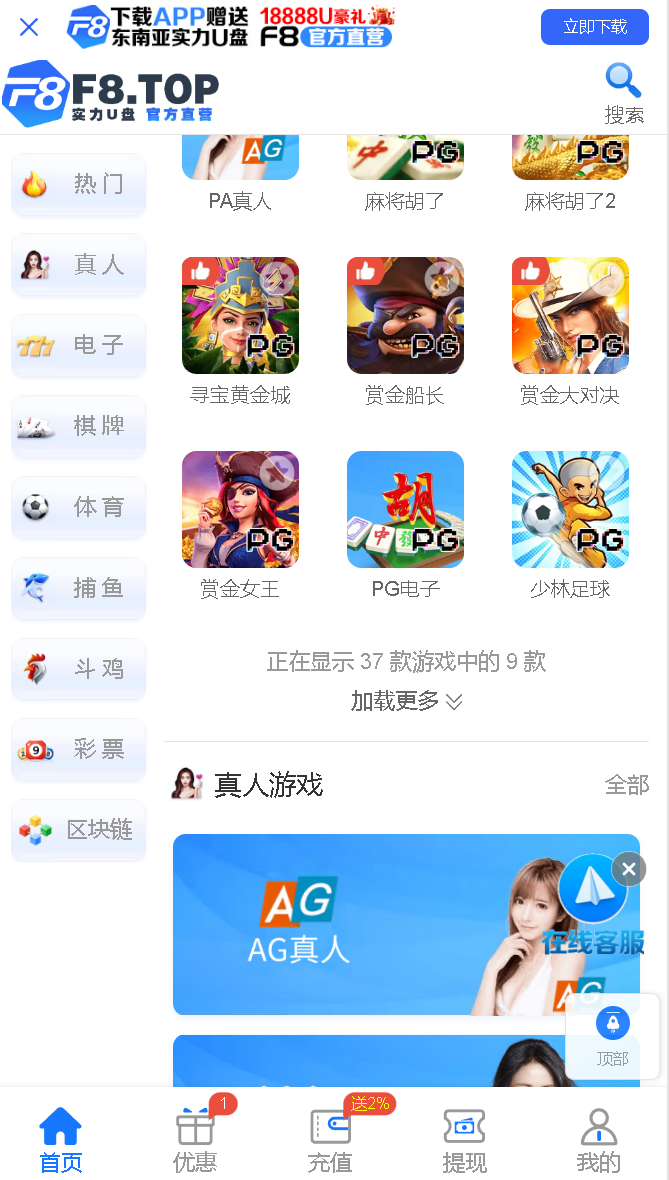The height and width of the screenshot is (1180, 669).
Task: Go to the 充值 tab
Action: [330, 1140]
